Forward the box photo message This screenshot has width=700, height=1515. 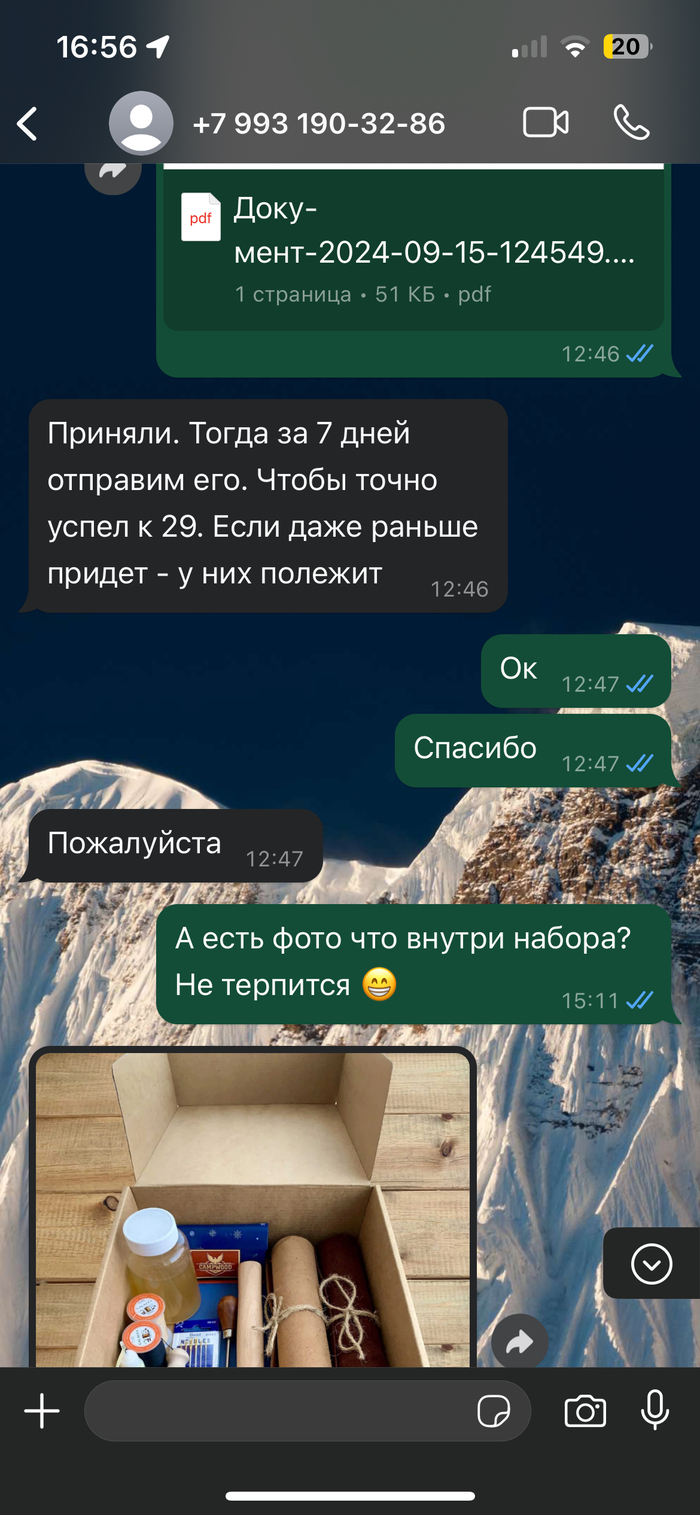pos(519,1342)
